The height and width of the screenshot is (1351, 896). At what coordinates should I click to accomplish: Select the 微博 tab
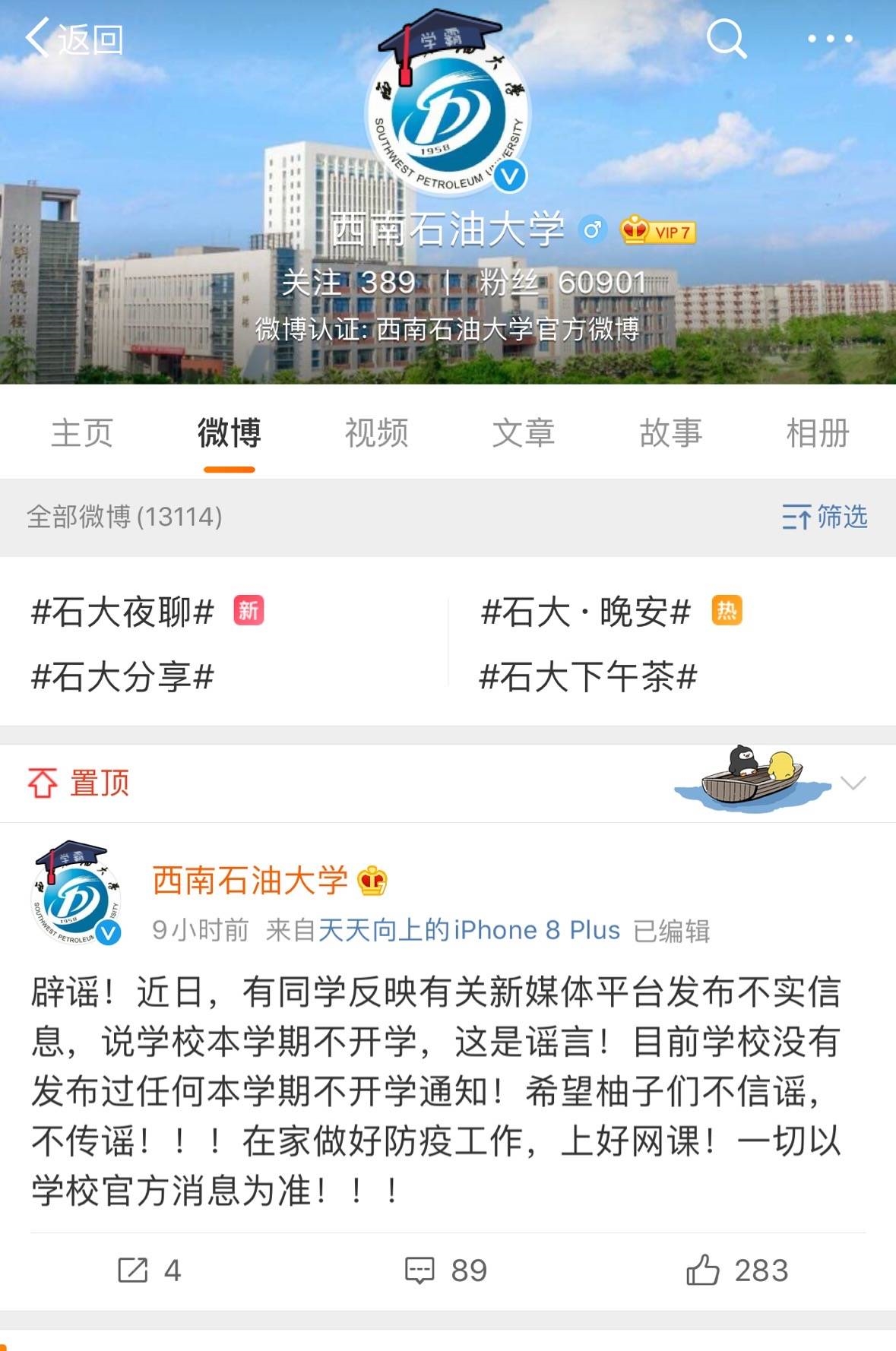229,433
